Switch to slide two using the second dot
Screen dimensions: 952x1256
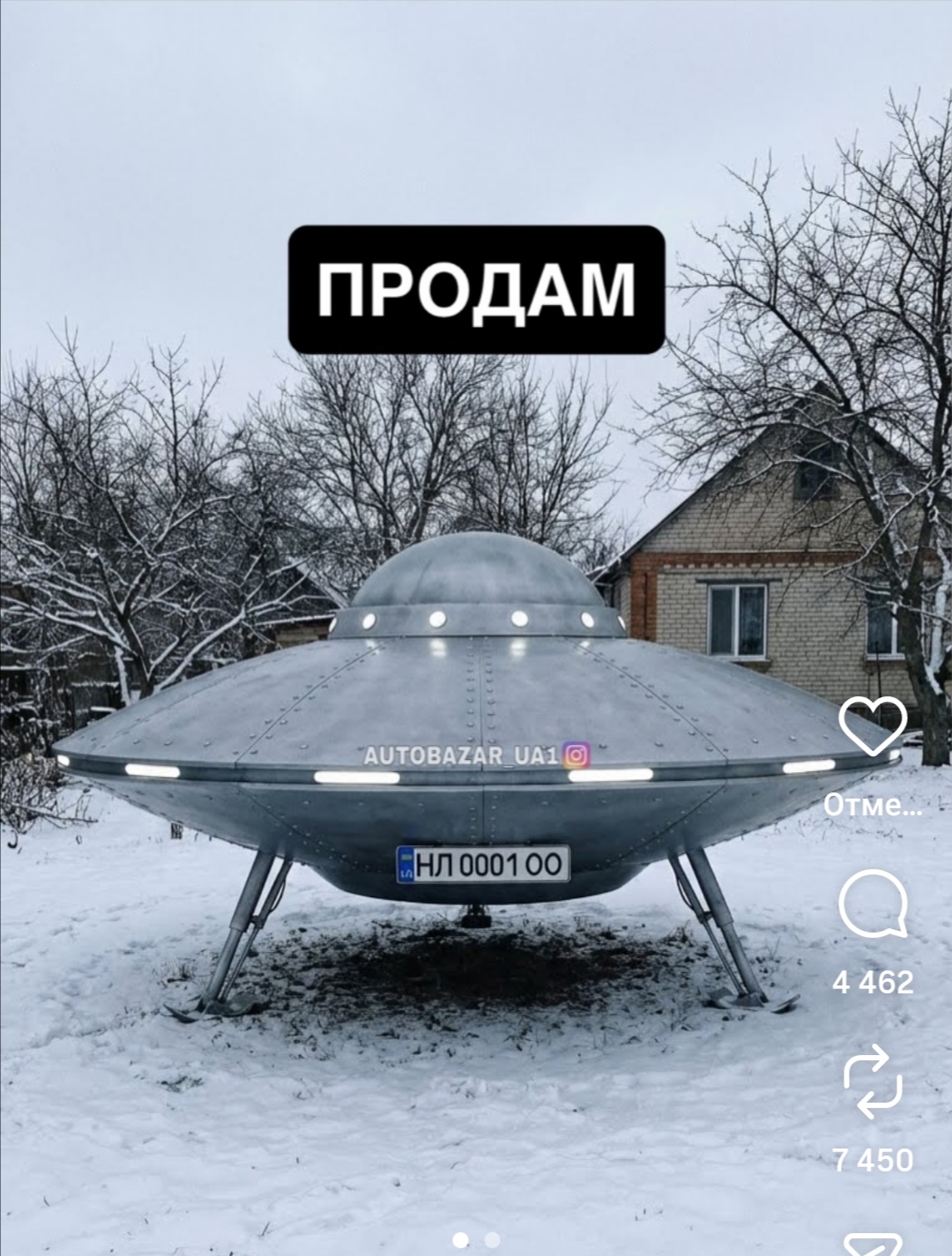(x=491, y=1238)
